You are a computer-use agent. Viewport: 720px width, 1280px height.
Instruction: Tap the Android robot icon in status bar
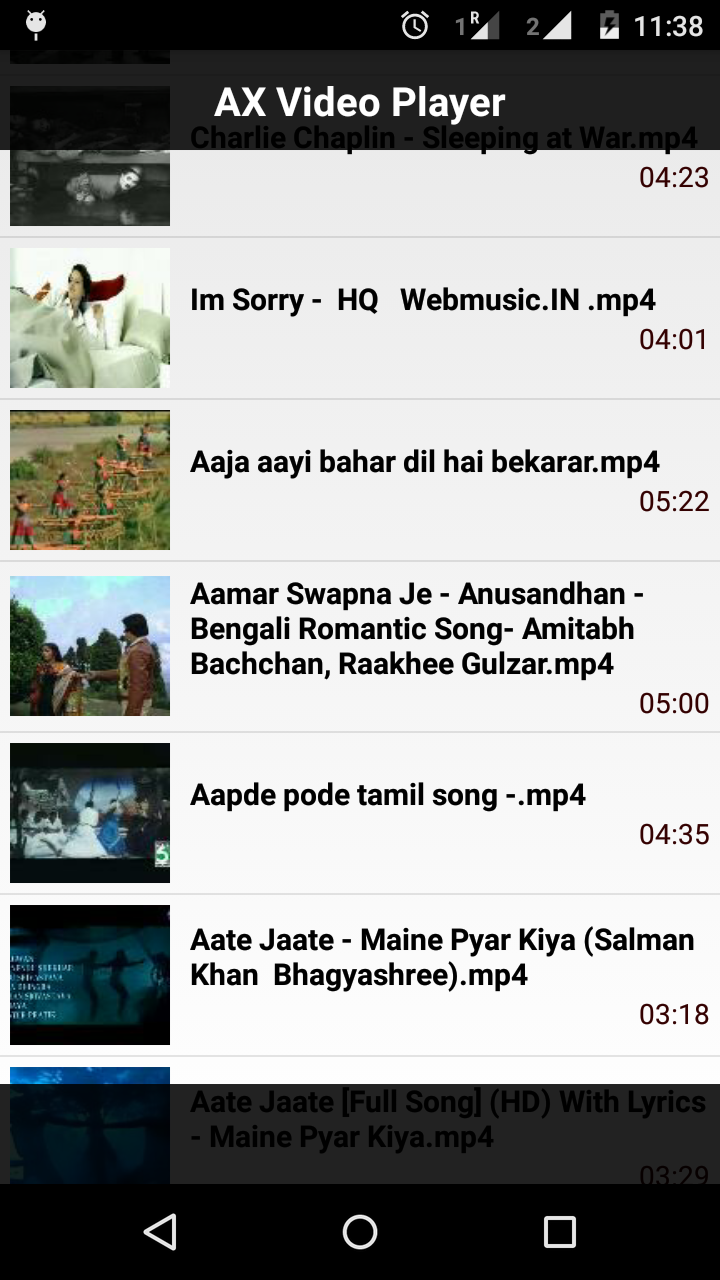[35, 22]
